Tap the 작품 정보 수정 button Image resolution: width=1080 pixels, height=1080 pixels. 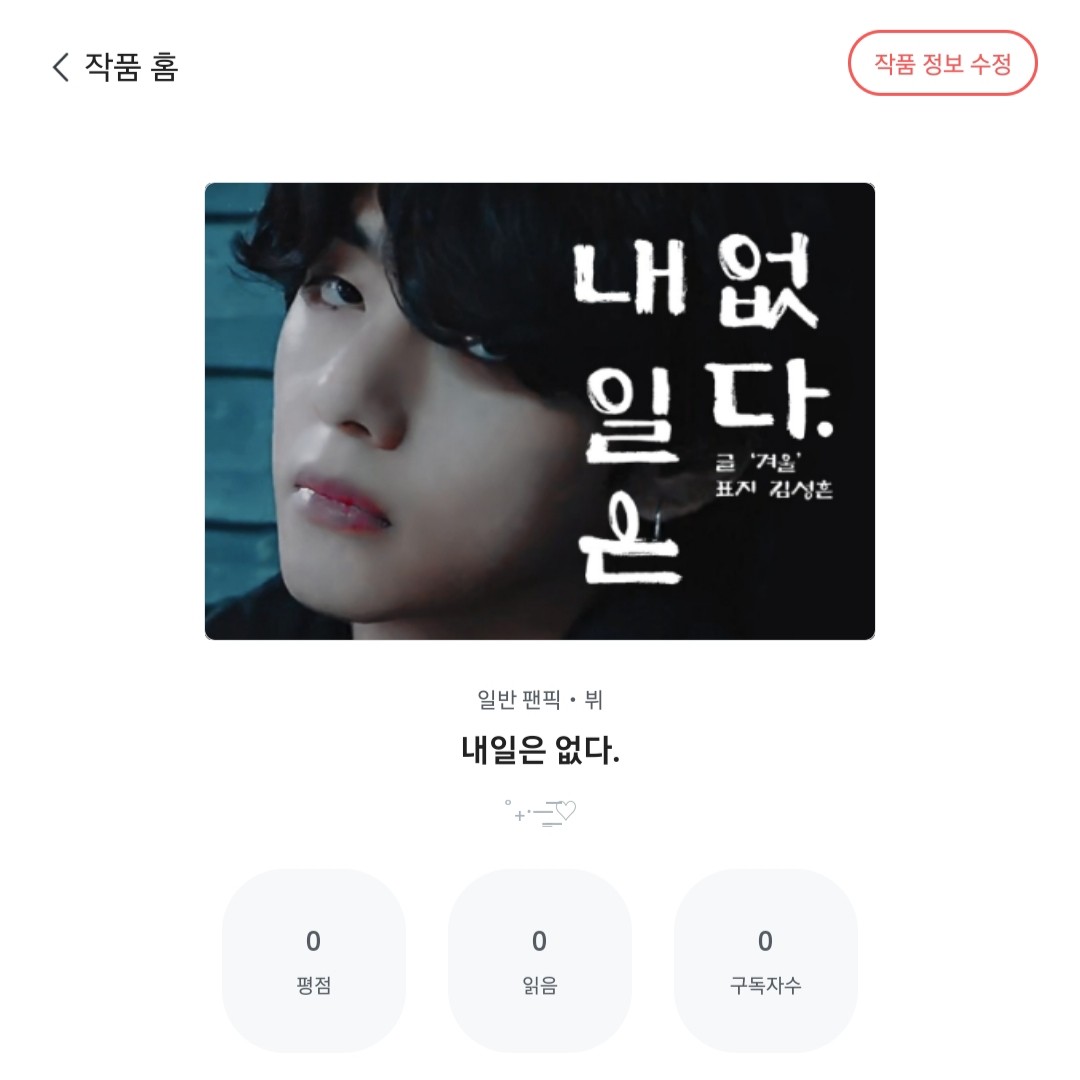pos(942,64)
